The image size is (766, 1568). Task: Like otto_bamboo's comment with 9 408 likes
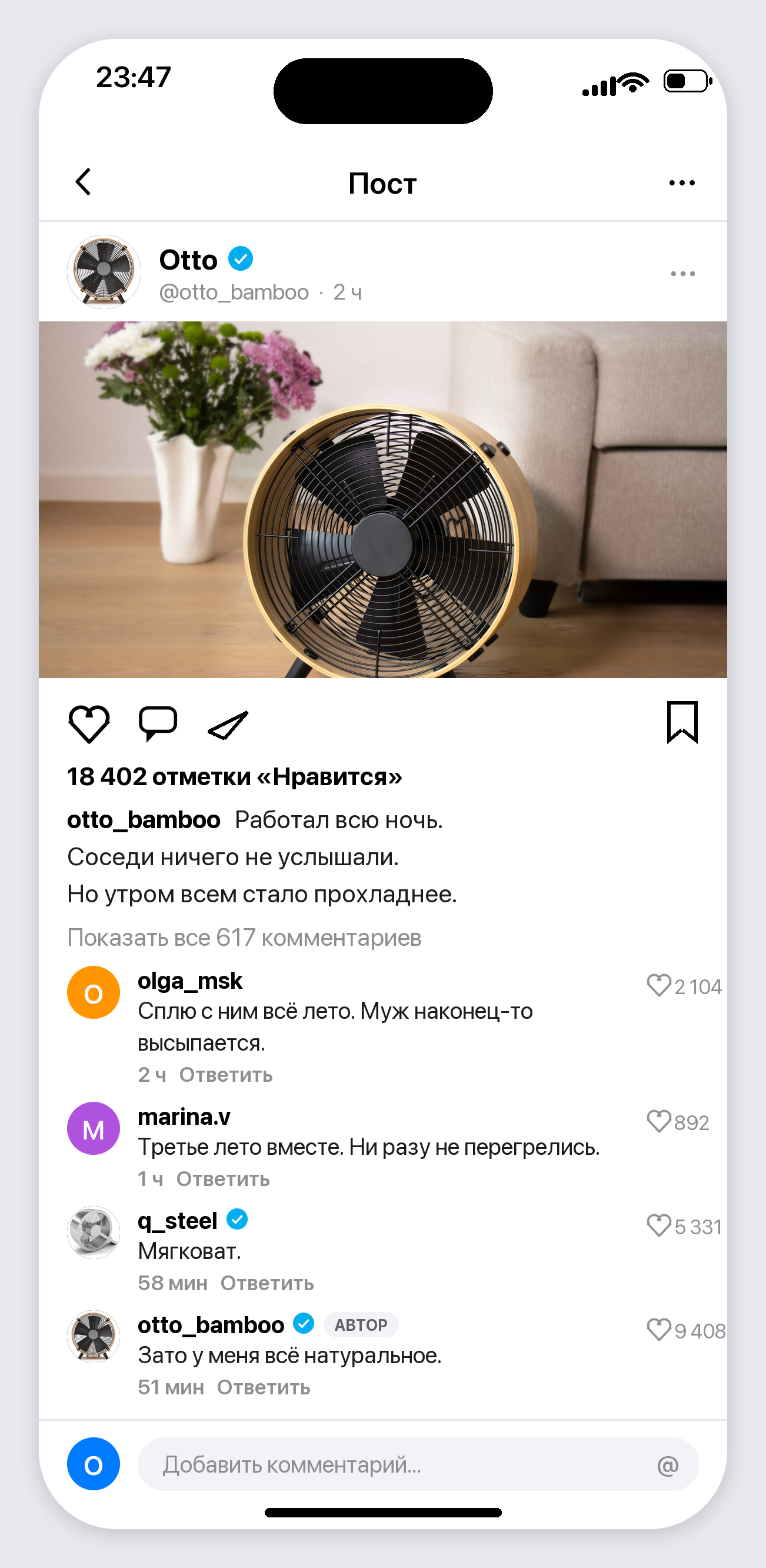click(x=658, y=1330)
